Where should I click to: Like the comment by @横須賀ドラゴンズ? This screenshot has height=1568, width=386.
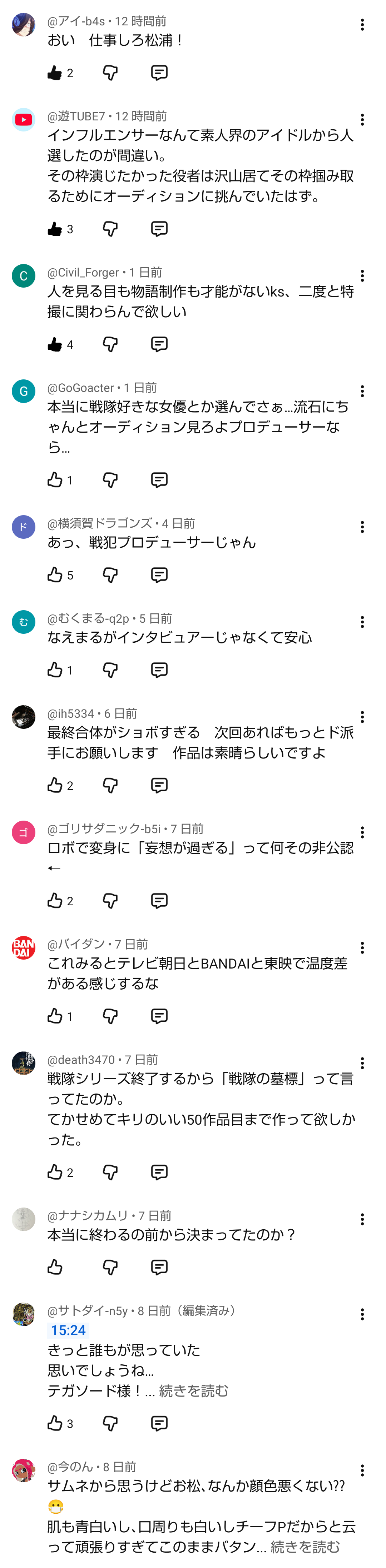click(55, 575)
